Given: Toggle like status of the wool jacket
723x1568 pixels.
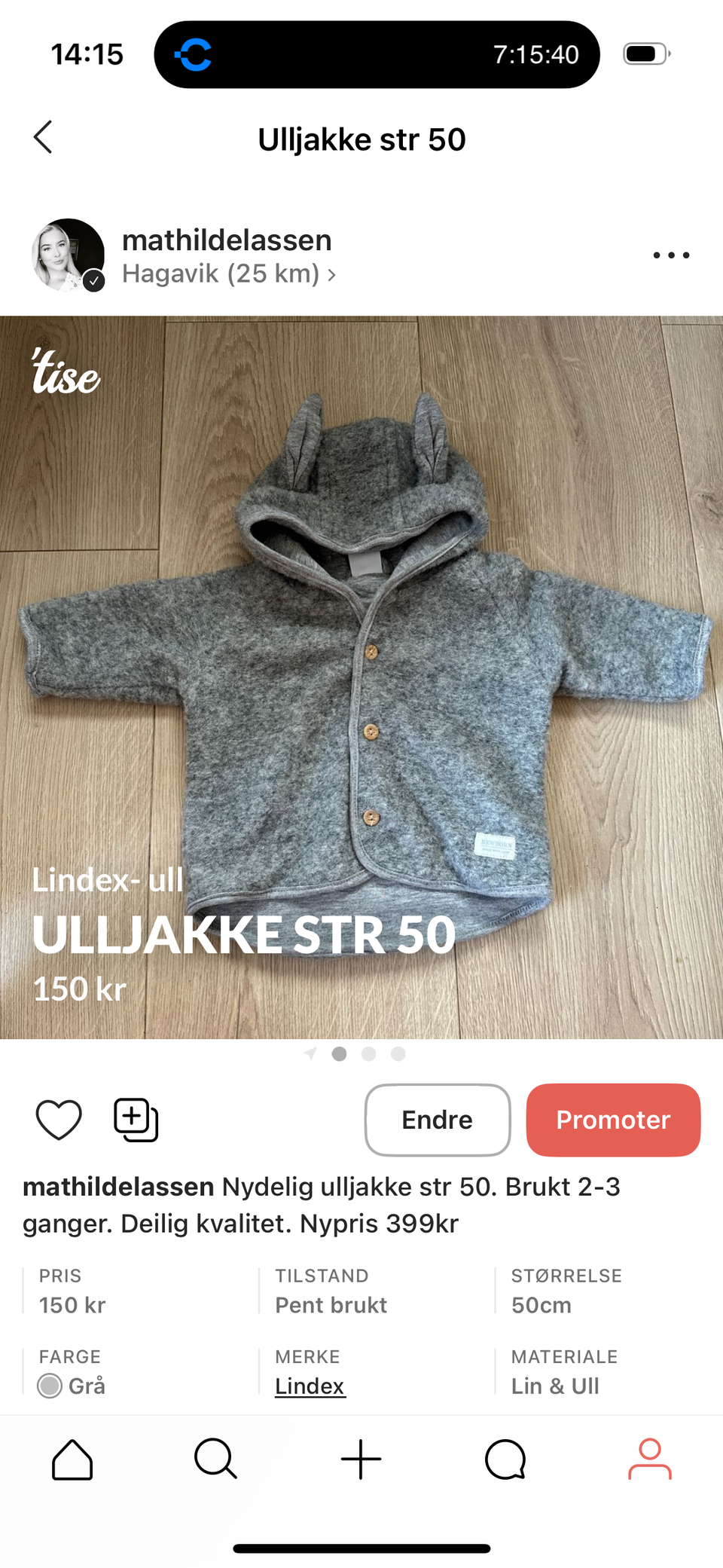Looking at the screenshot, I should [58, 1120].
